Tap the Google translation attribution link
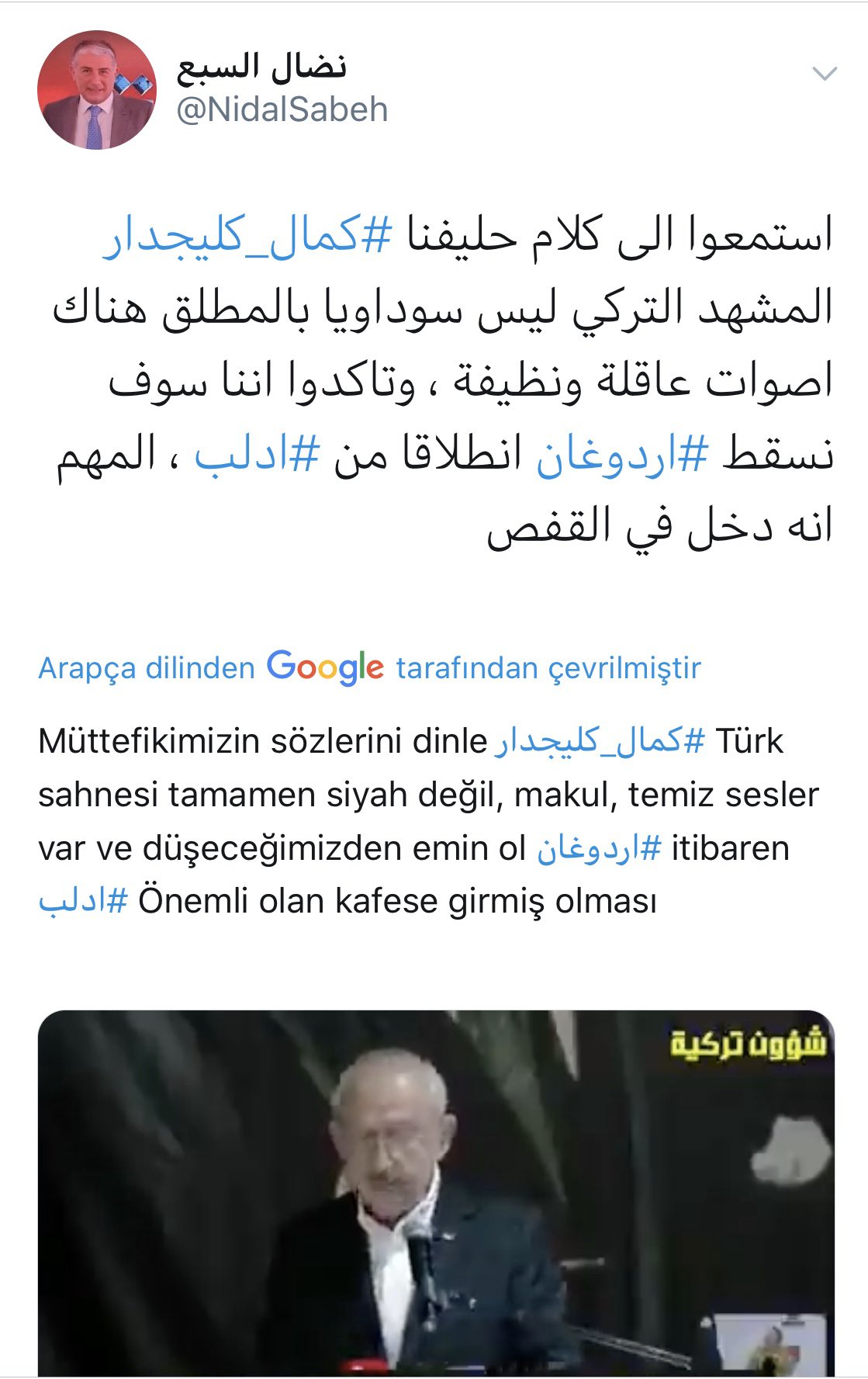This screenshot has height=1379, width=868. (x=369, y=667)
